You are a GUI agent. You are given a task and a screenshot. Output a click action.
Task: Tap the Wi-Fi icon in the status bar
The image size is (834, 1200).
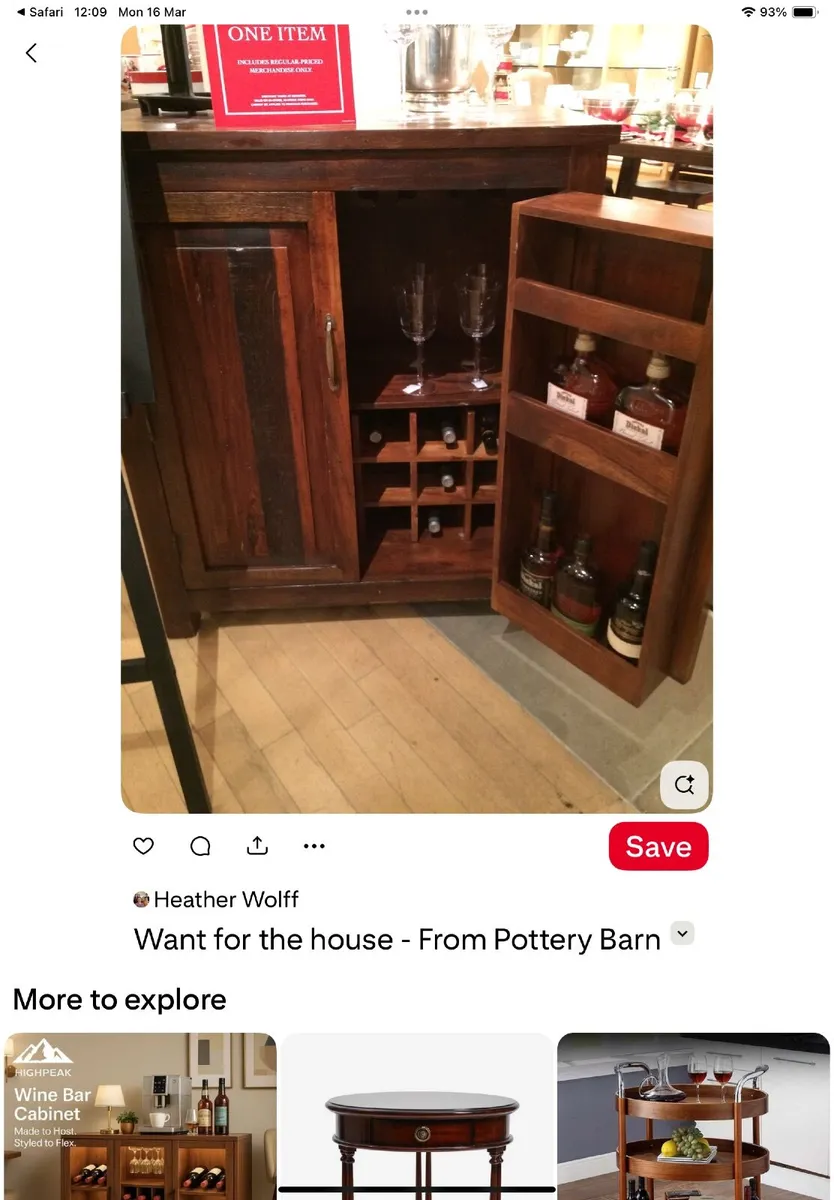[751, 11]
